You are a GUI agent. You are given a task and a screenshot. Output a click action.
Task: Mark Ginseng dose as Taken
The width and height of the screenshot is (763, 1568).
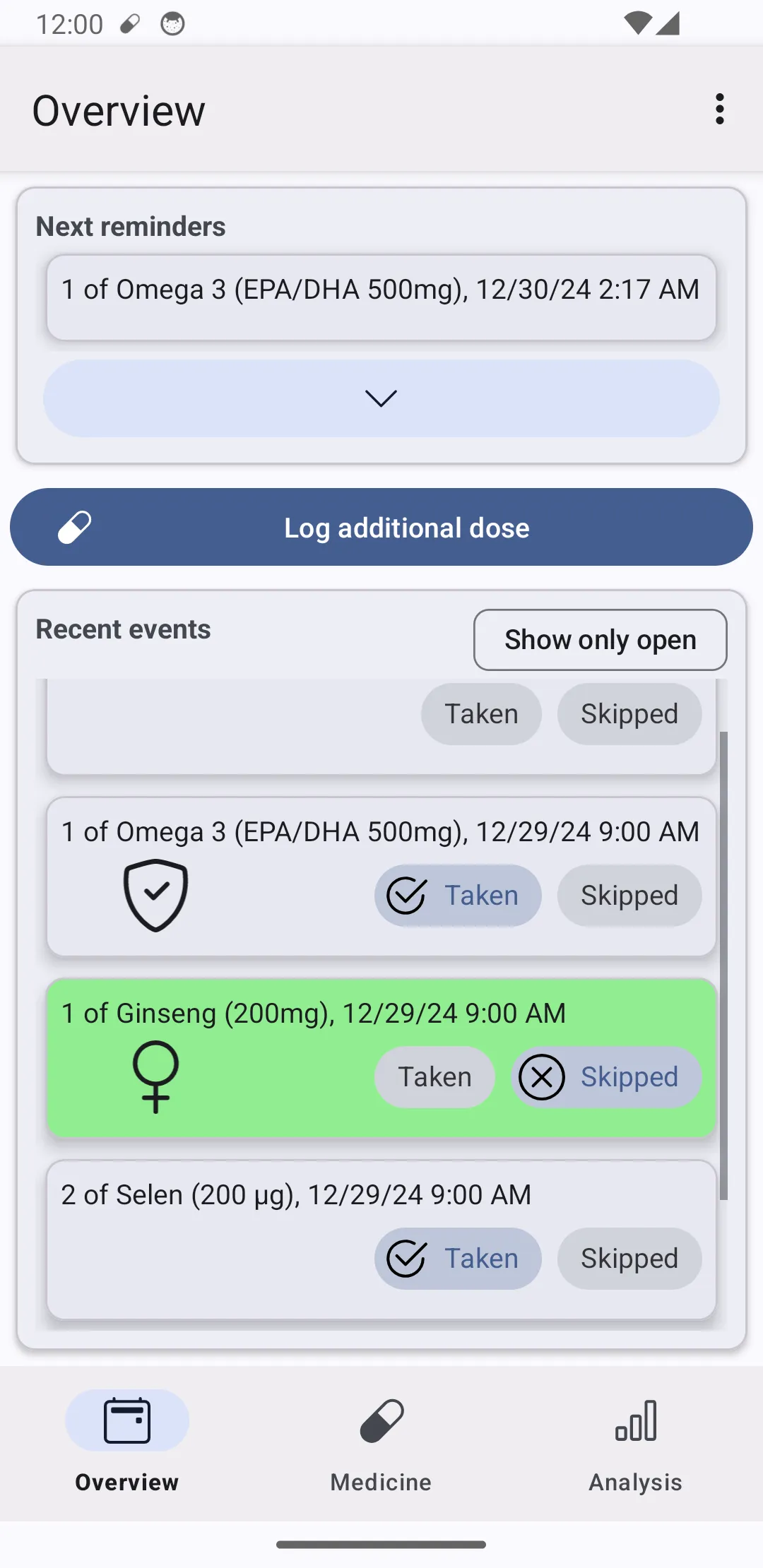(x=434, y=1076)
